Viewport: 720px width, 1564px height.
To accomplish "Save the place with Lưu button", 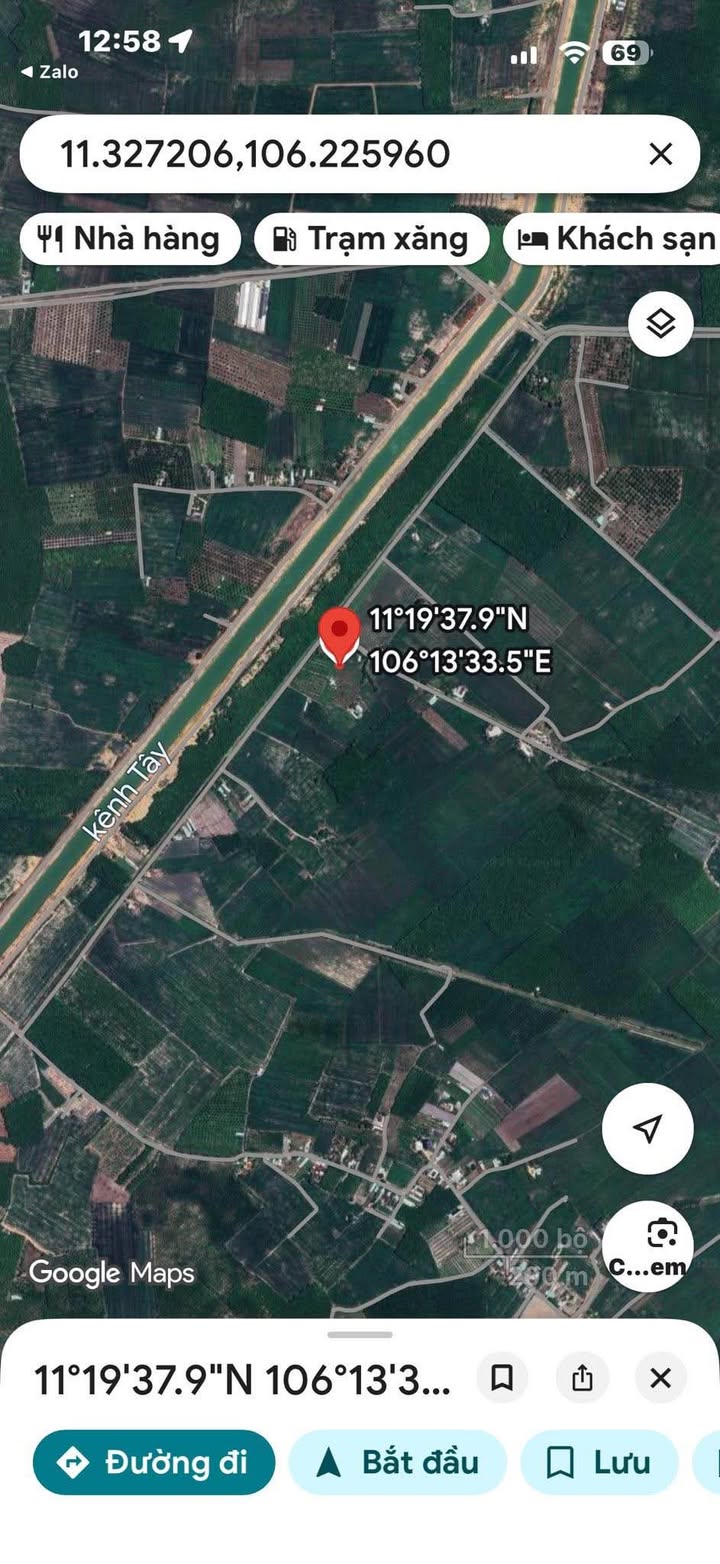I will coord(599,1462).
